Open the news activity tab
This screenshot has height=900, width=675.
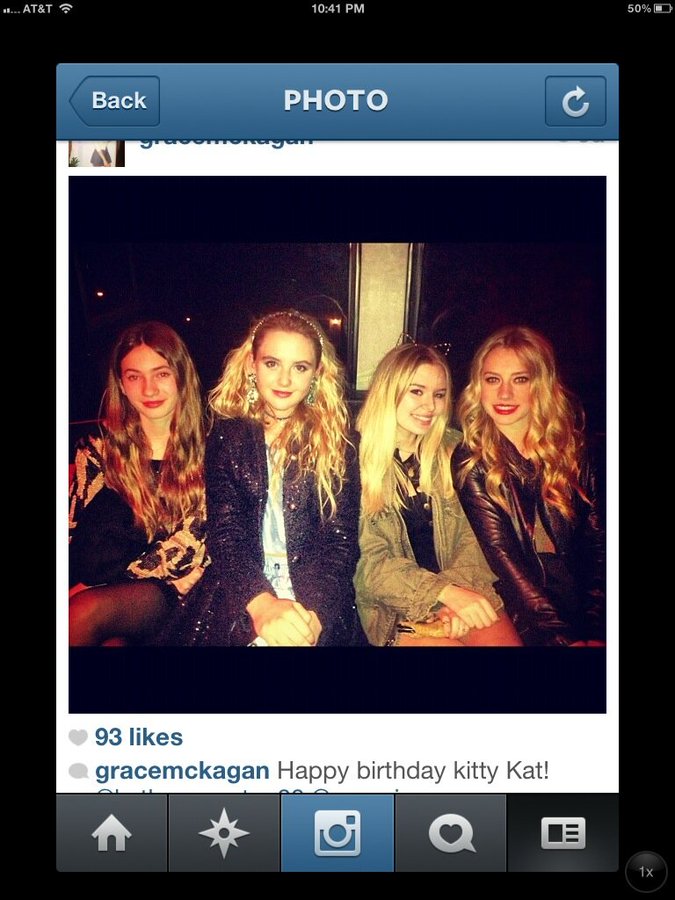pyautogui.click(x=451, y=834)
